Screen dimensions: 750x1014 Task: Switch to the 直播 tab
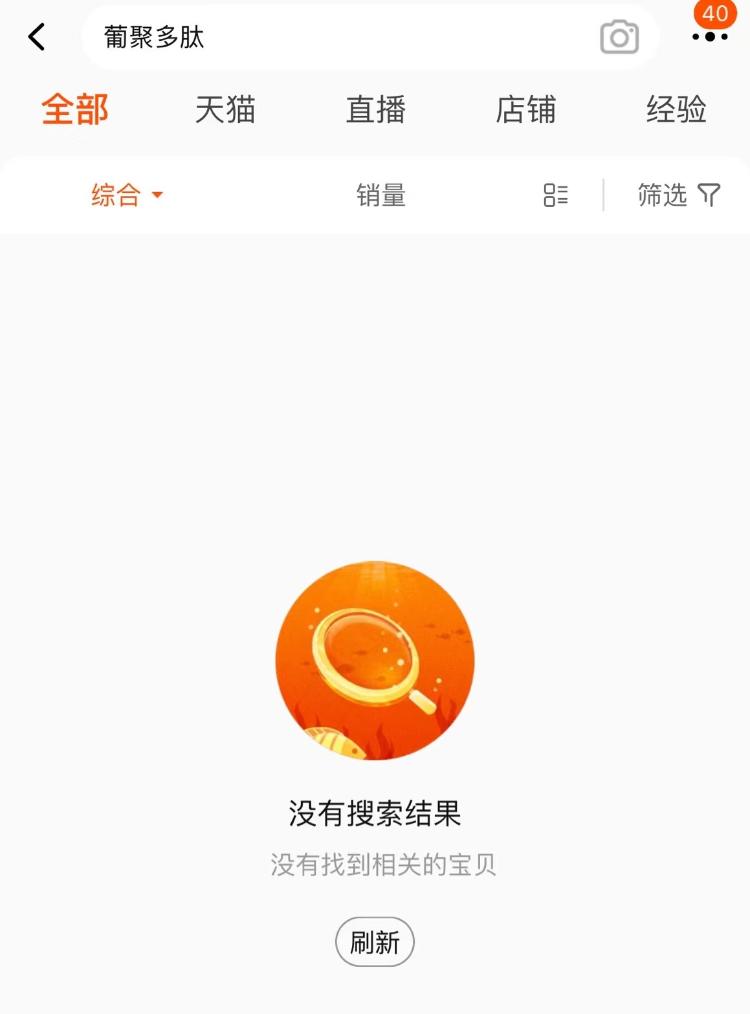tap(376, 109)
